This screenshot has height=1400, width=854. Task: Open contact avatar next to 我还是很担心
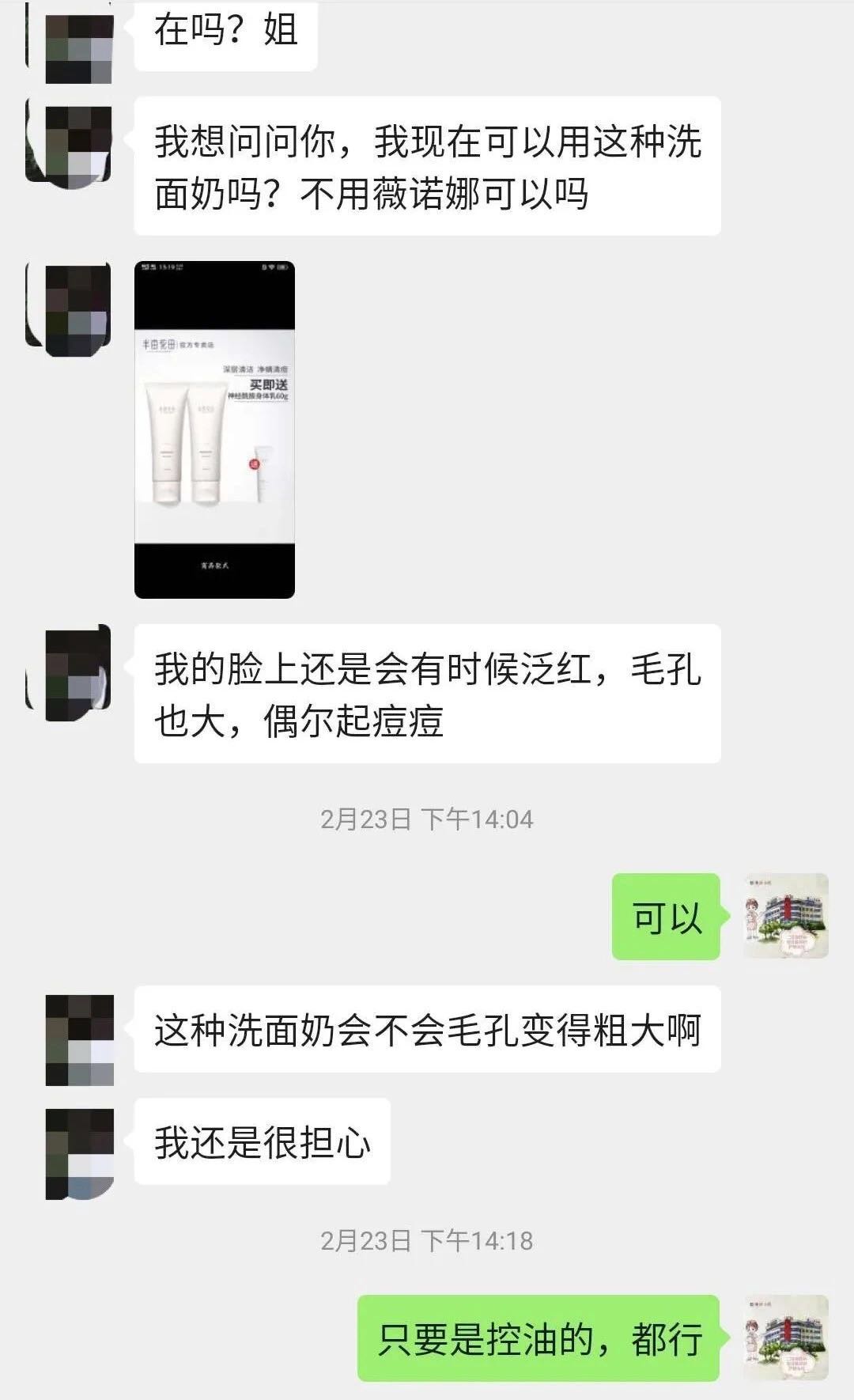click(80, 1153)
